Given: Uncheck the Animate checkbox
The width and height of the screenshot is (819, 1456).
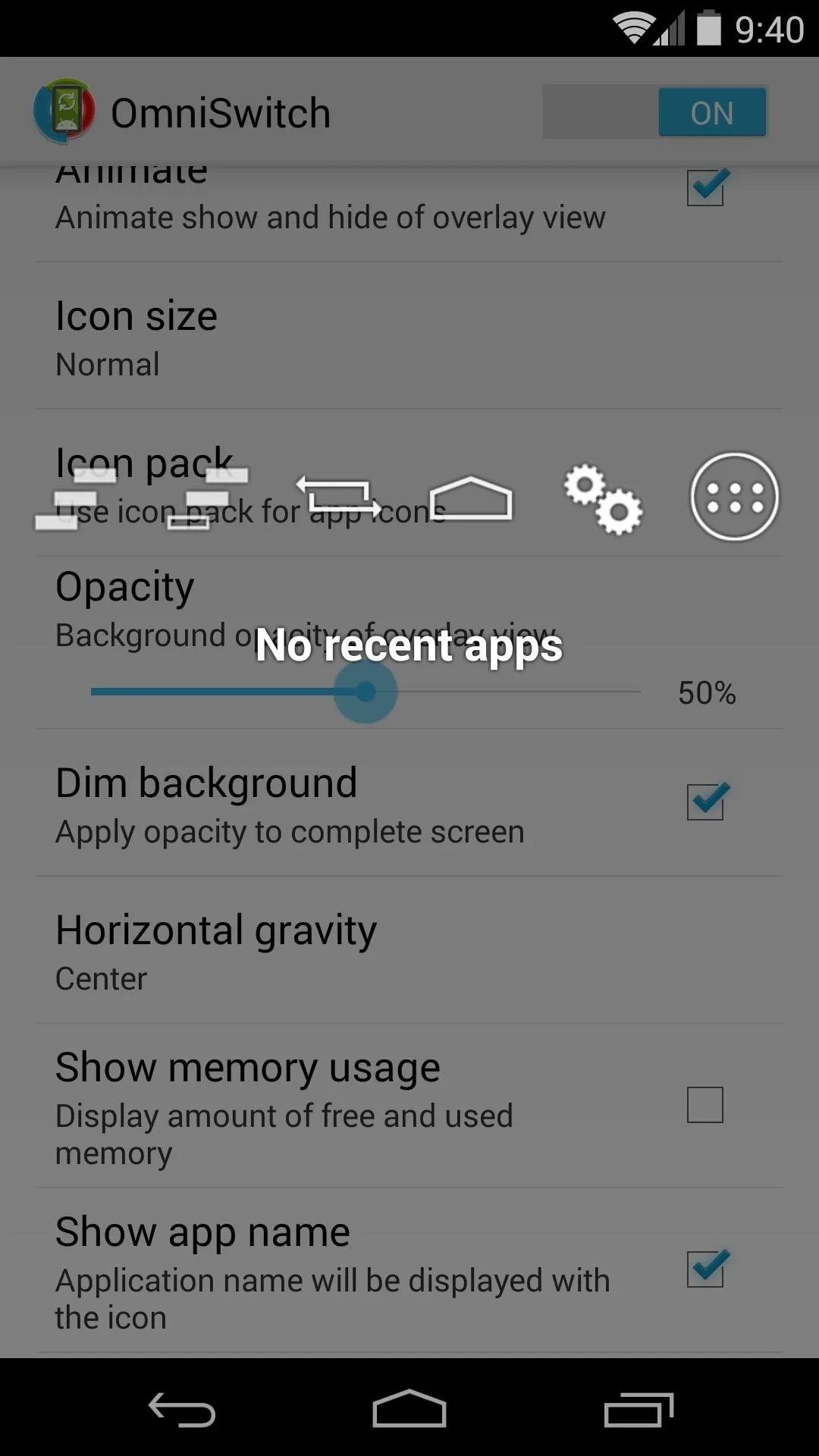Looking at the screenshot, I should pyautogui.click(x=705, y=187).
